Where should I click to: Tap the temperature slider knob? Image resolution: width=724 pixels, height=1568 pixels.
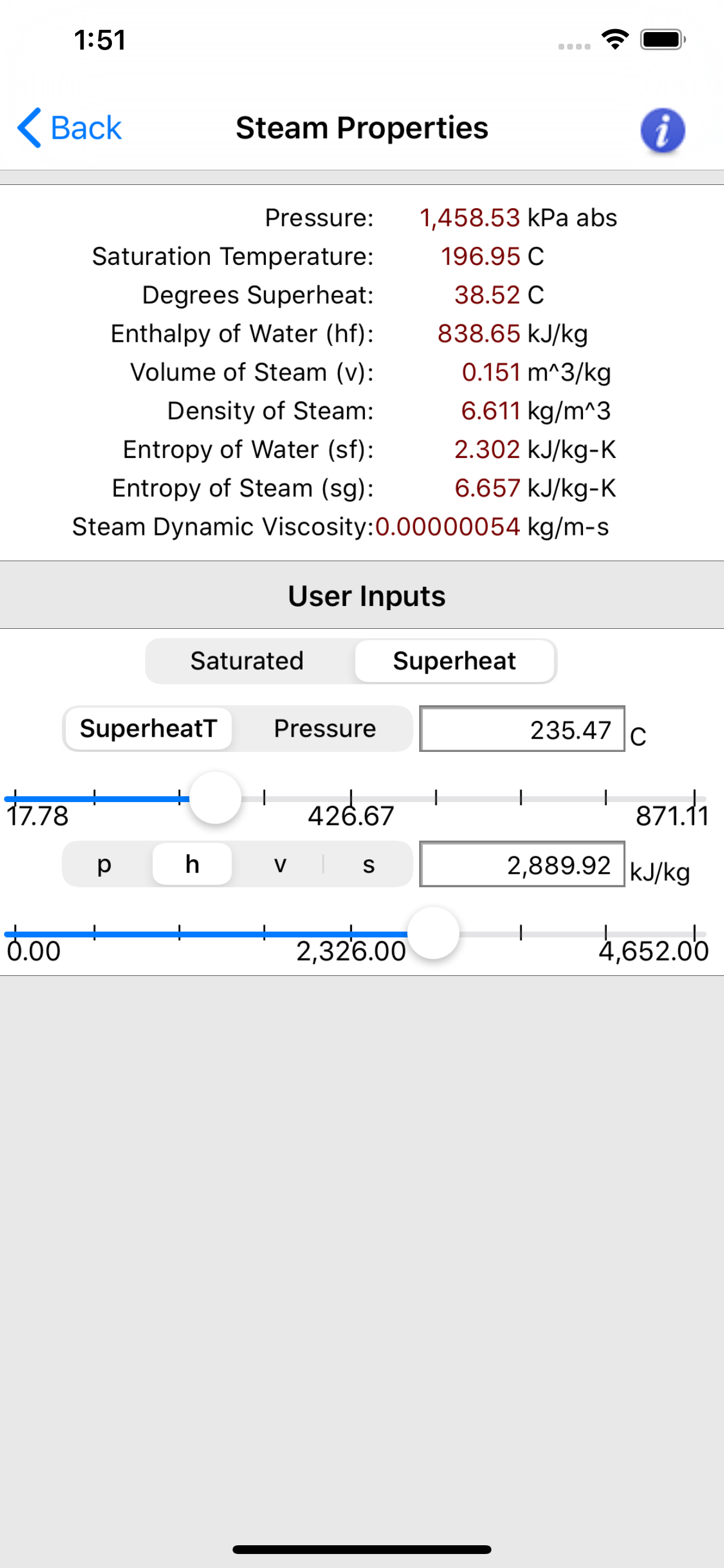point(215,798)
